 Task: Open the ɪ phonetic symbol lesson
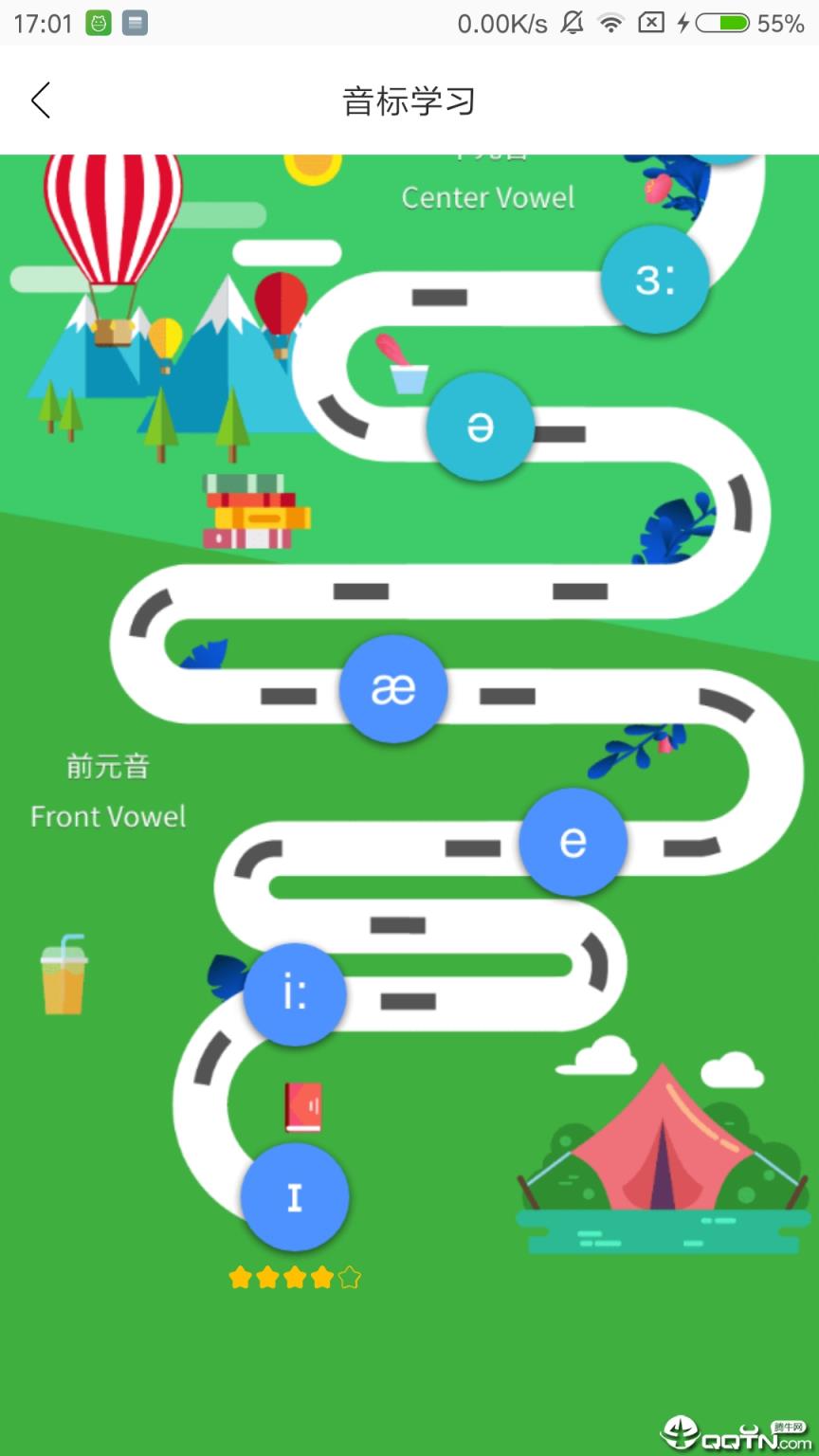(295, 1197)
